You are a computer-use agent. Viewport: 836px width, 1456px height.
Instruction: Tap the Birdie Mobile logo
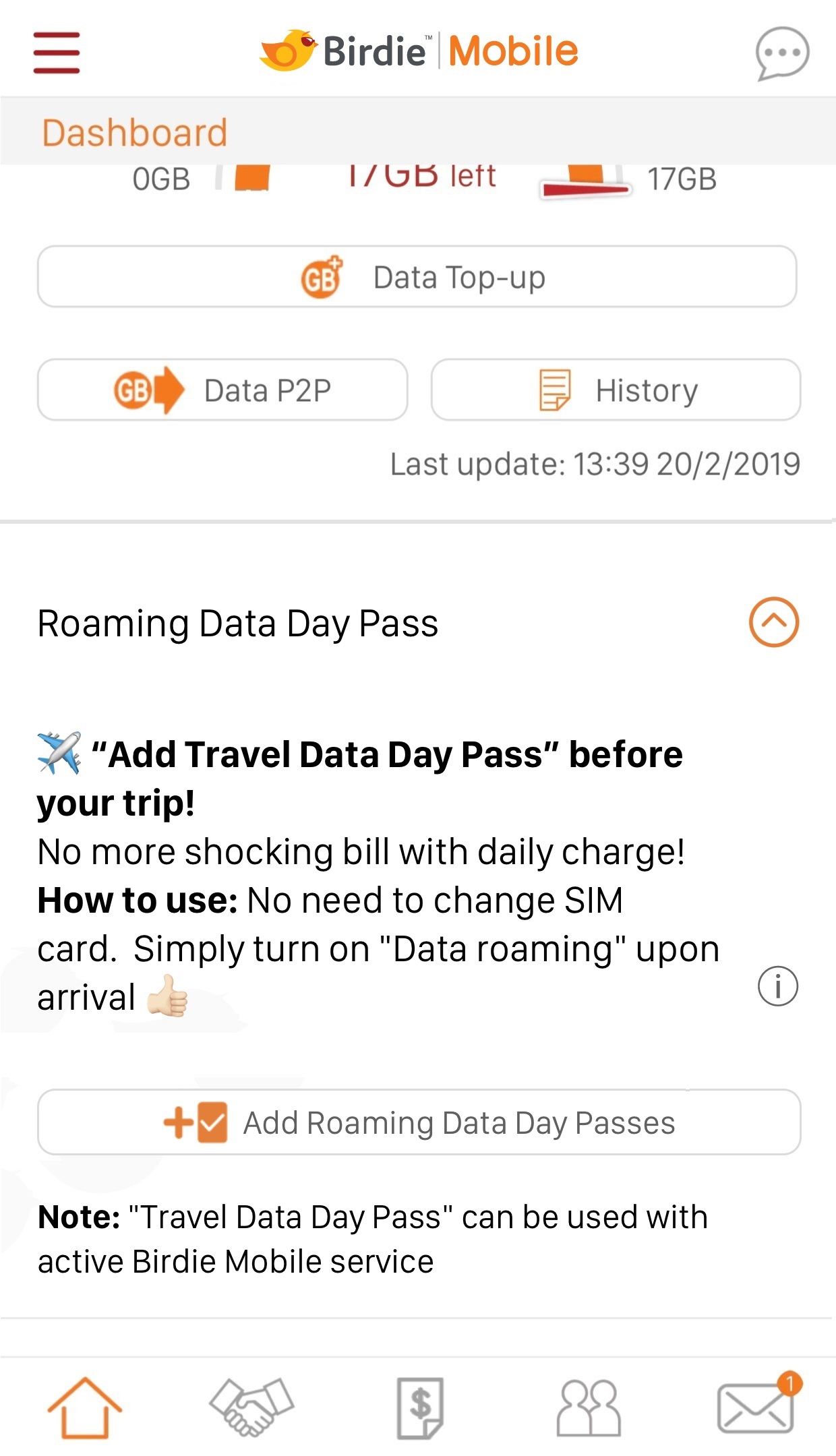click(418, 50)
